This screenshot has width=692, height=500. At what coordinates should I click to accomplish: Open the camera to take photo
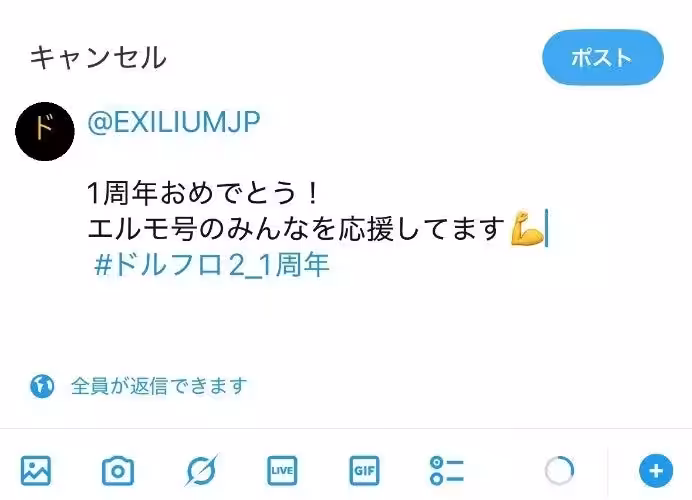[118, 469]
